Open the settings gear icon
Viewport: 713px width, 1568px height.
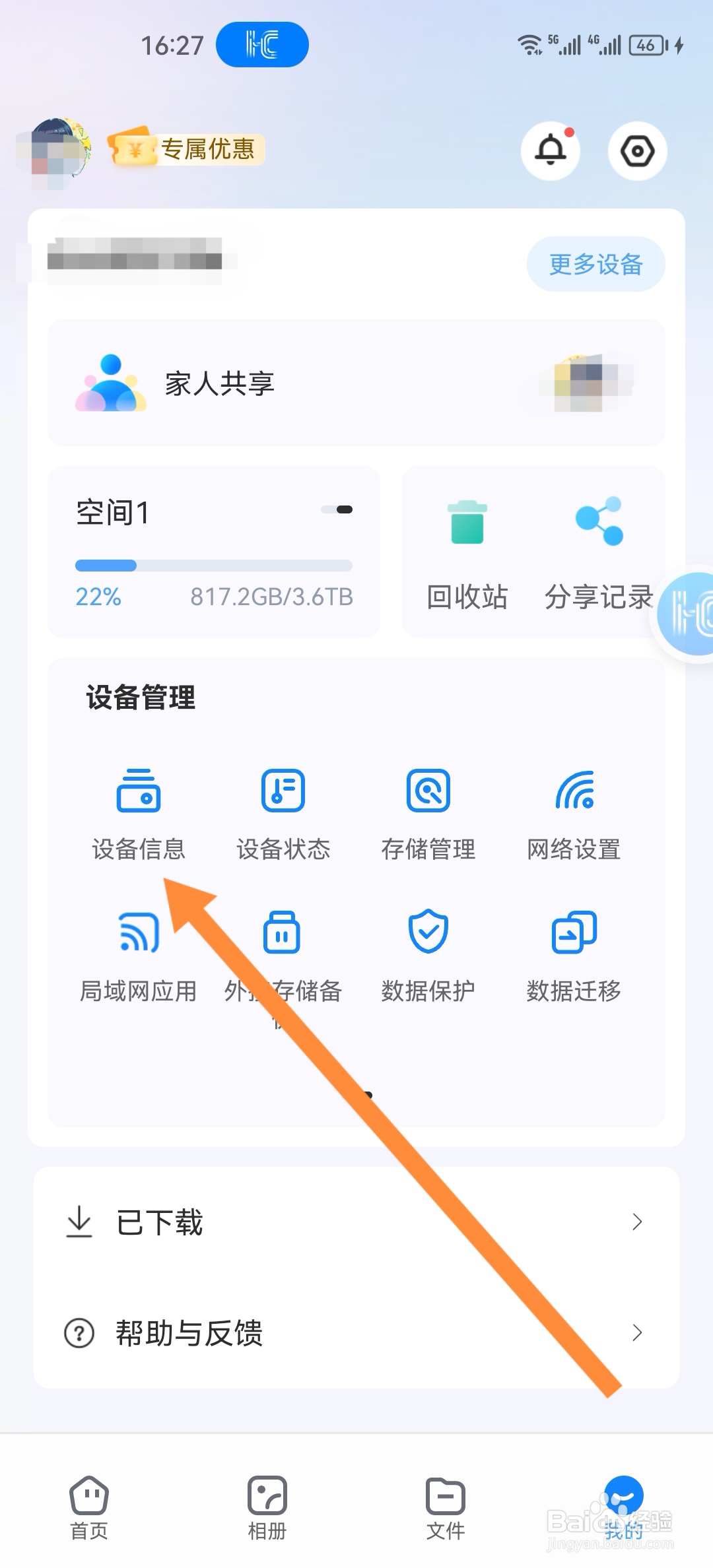point(636,150)
